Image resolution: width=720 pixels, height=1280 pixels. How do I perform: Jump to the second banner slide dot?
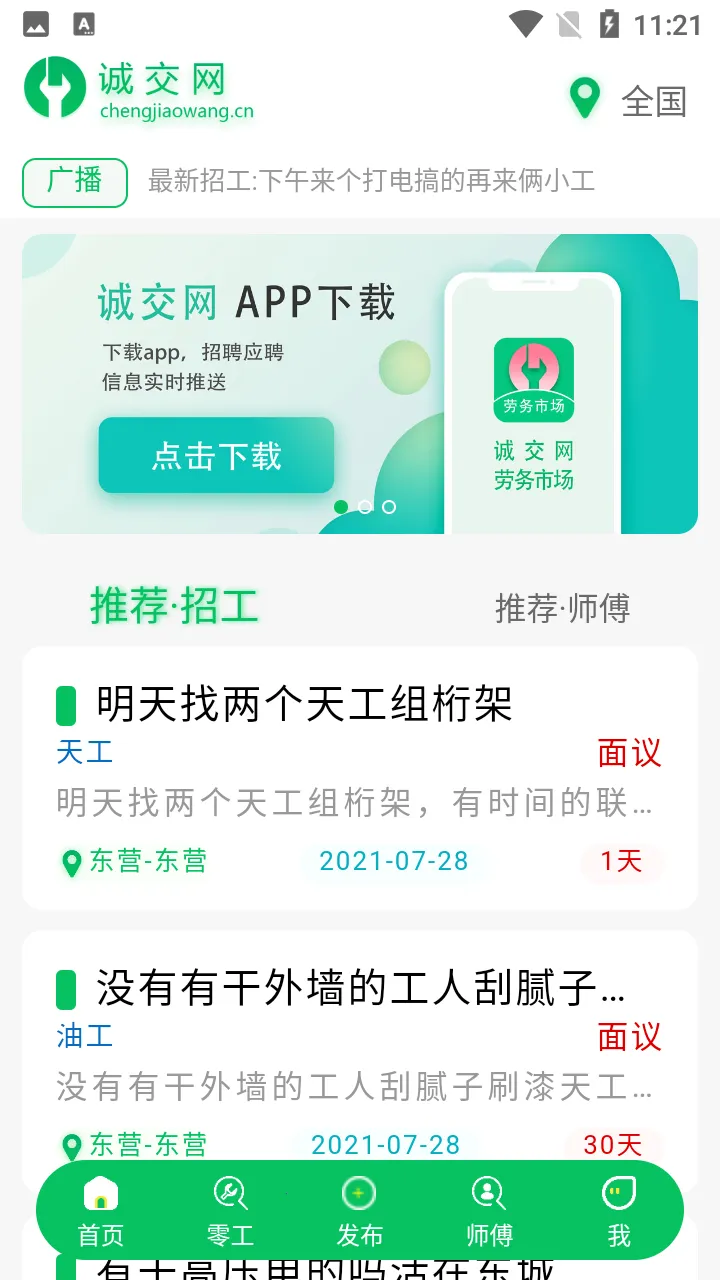pyautogui.click(x=365, y=507)
